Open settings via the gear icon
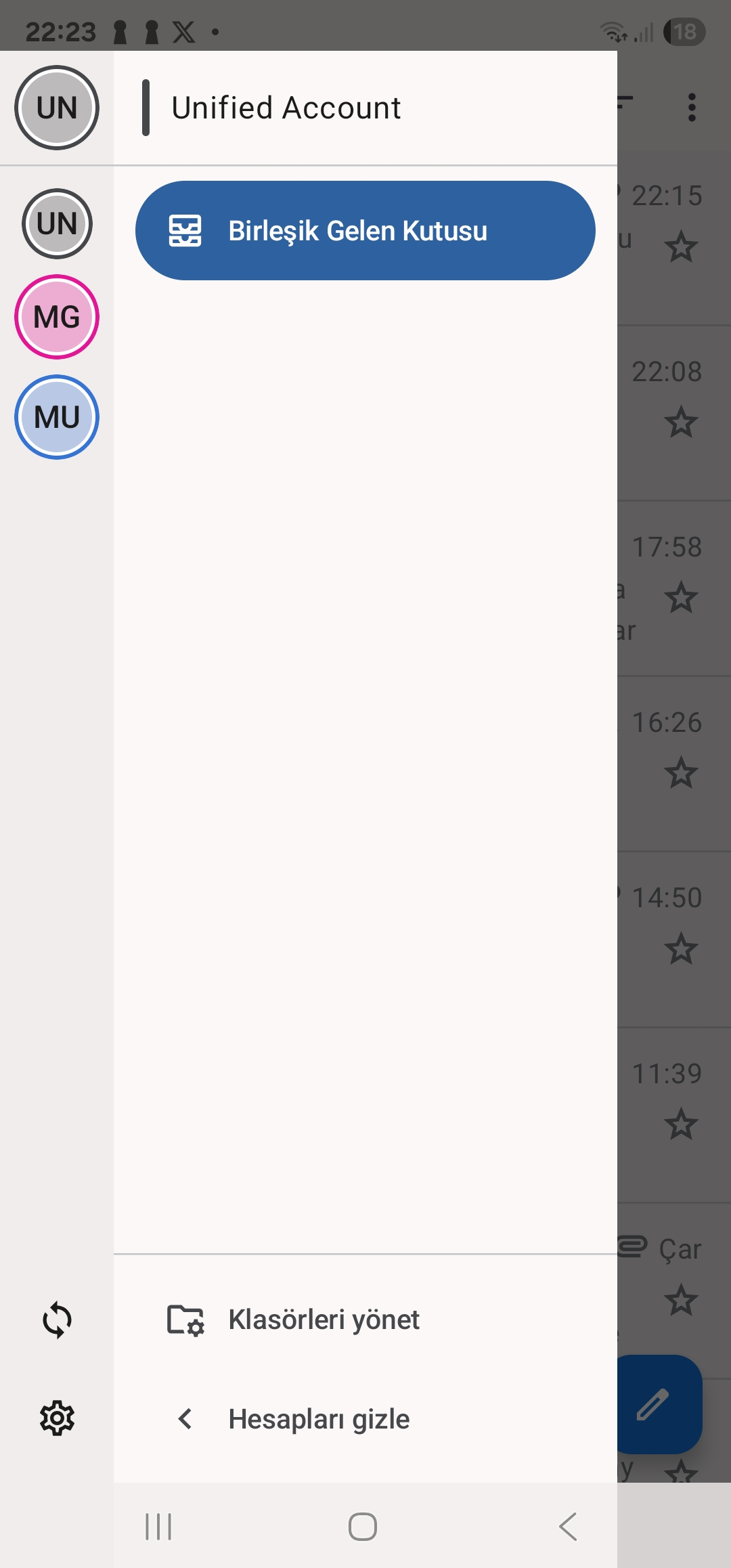Image resolution: width=731 pixels, height=1568 pixels. pos(57,1418)
